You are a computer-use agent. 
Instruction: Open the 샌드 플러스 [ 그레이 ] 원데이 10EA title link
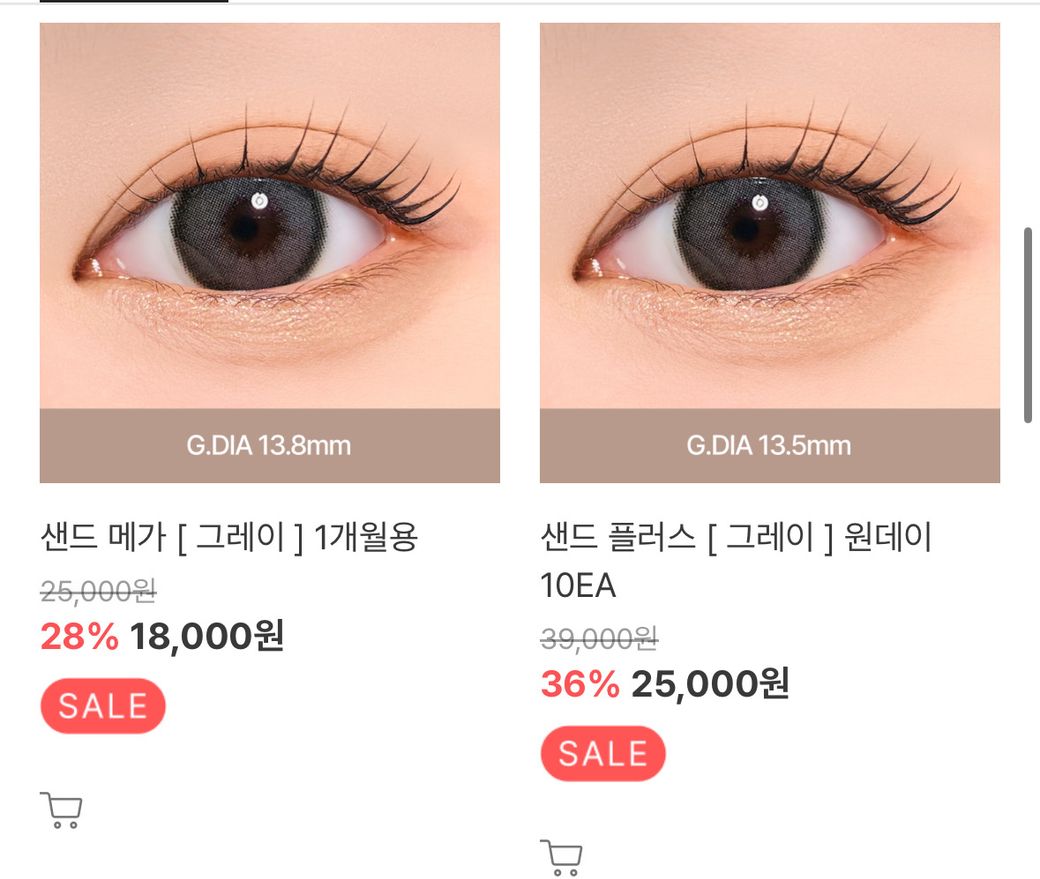735,540
